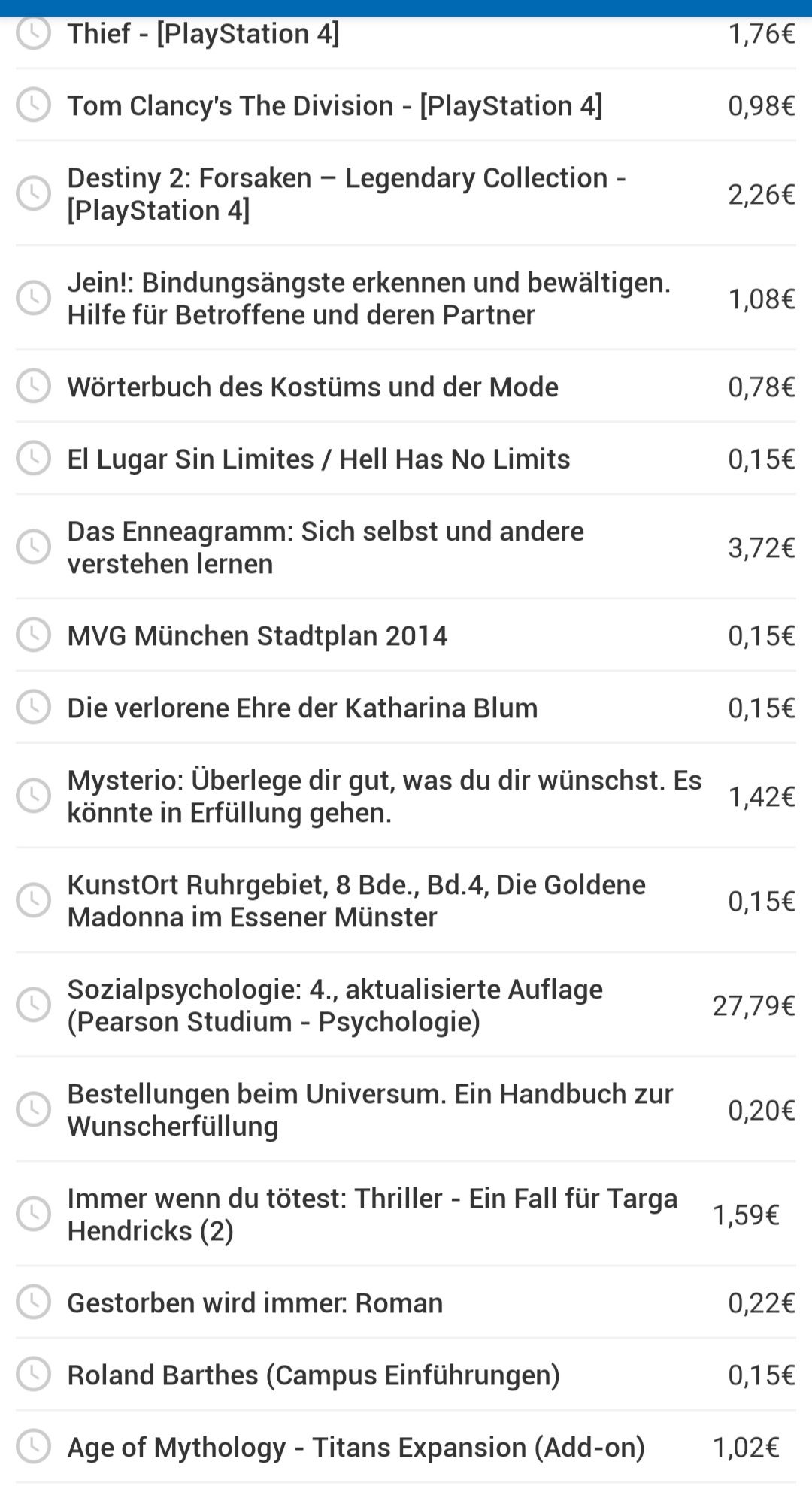Tap MVG München Stadtplan 2014
812x1492 pixels.
[257, 636]
